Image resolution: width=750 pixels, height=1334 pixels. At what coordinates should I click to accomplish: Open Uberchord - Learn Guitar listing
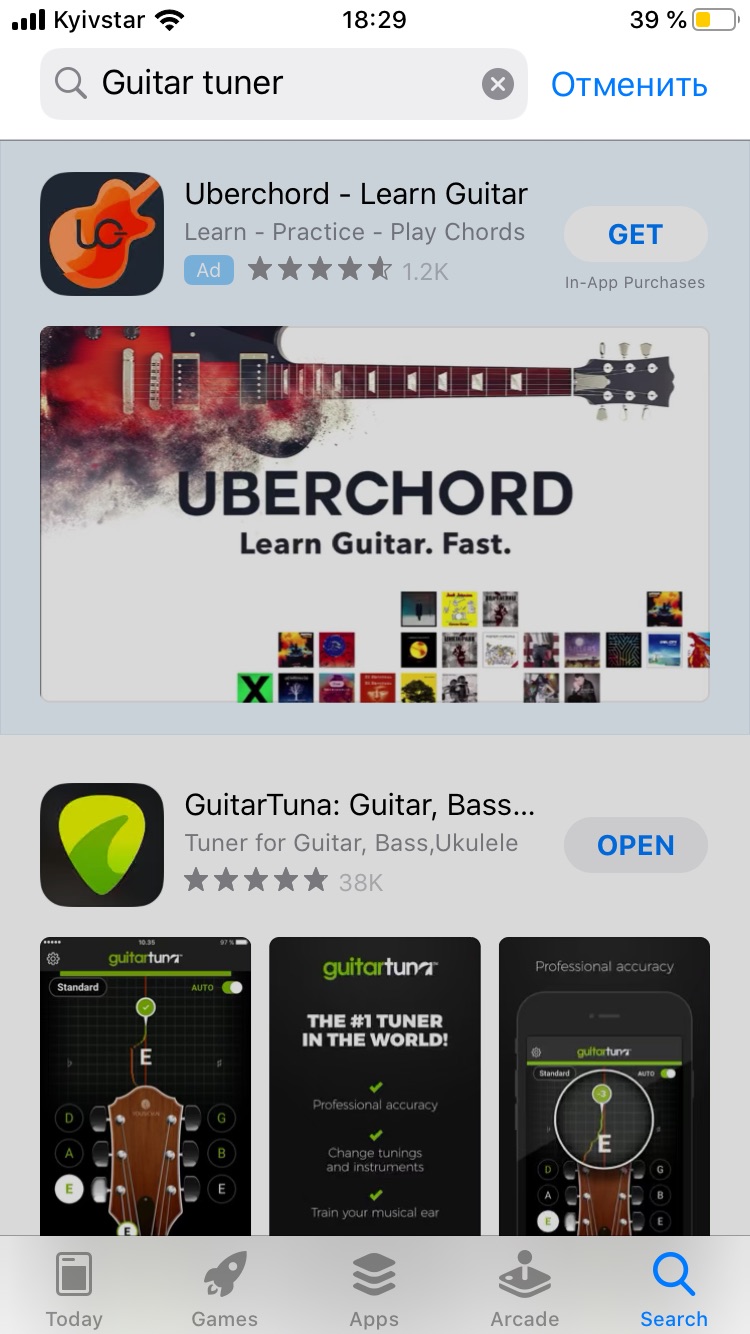[x=356, y=194]
